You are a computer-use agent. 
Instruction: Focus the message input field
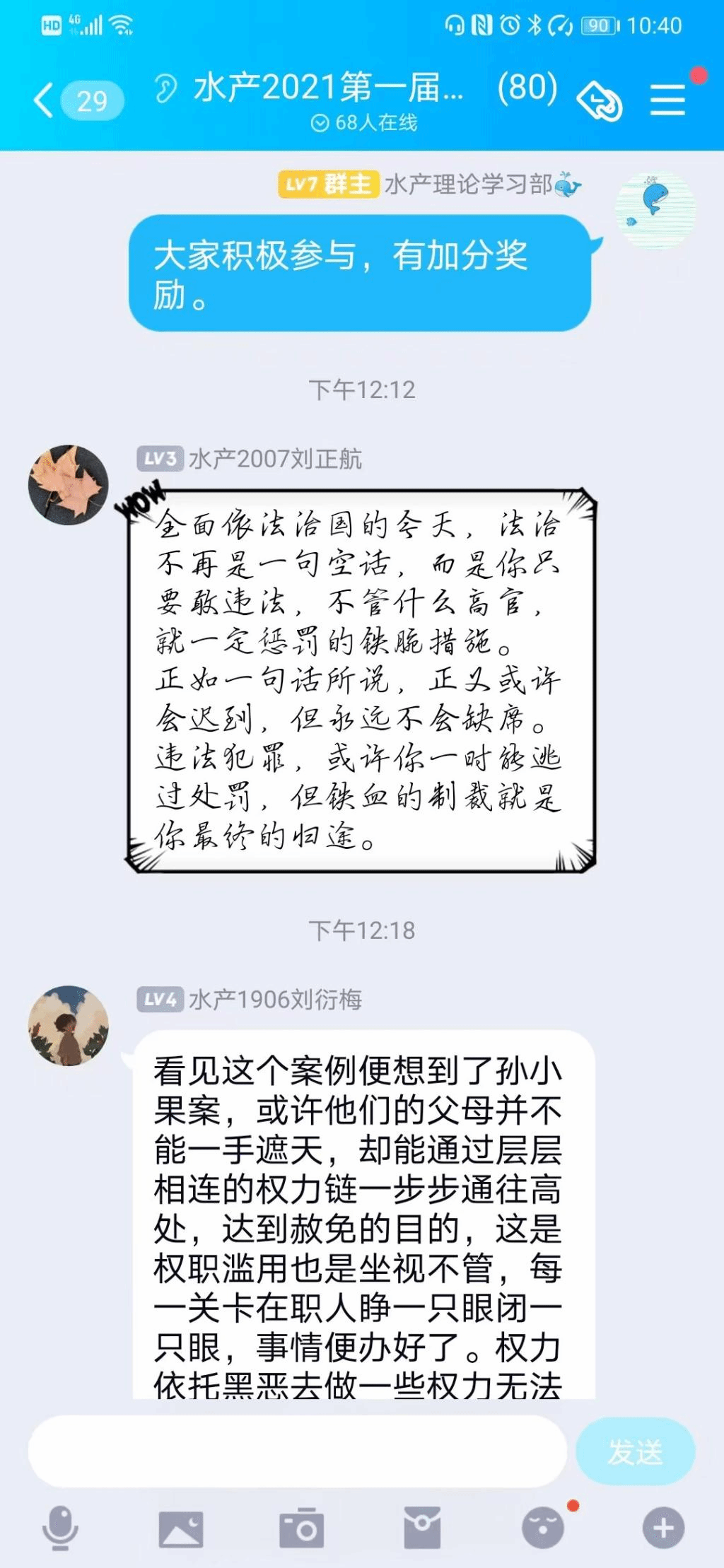coord(297,1451)
